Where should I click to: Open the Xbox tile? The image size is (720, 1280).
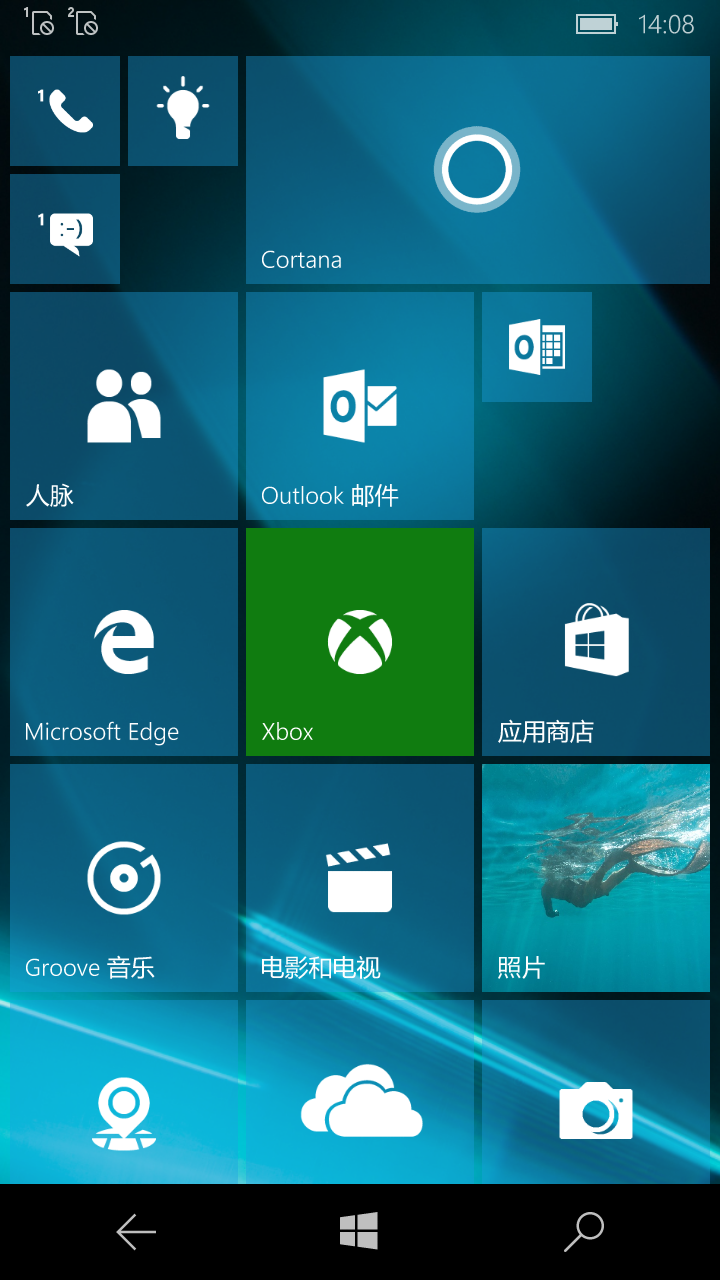(360, 642)
